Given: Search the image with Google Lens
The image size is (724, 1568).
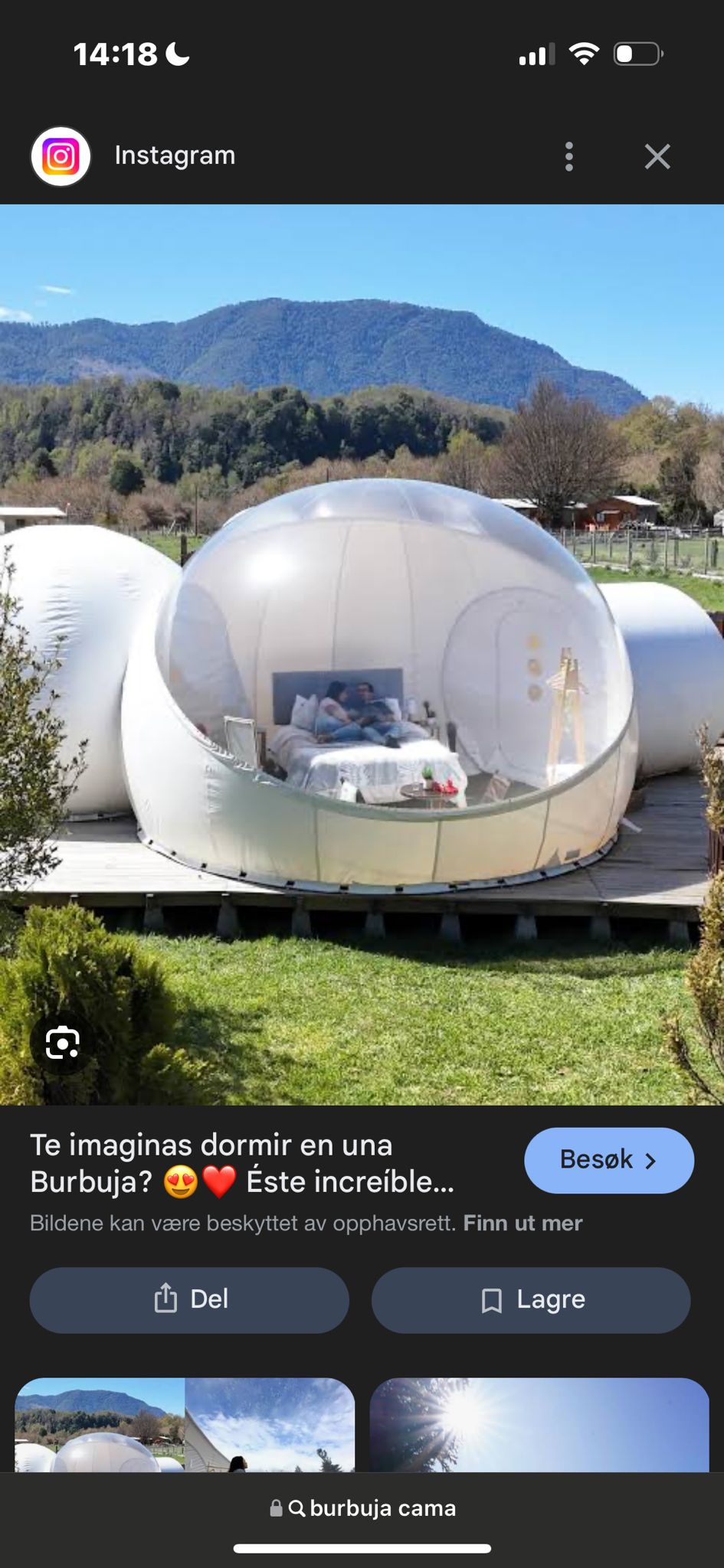Looking at the screenshot, I should [62, 1043].
